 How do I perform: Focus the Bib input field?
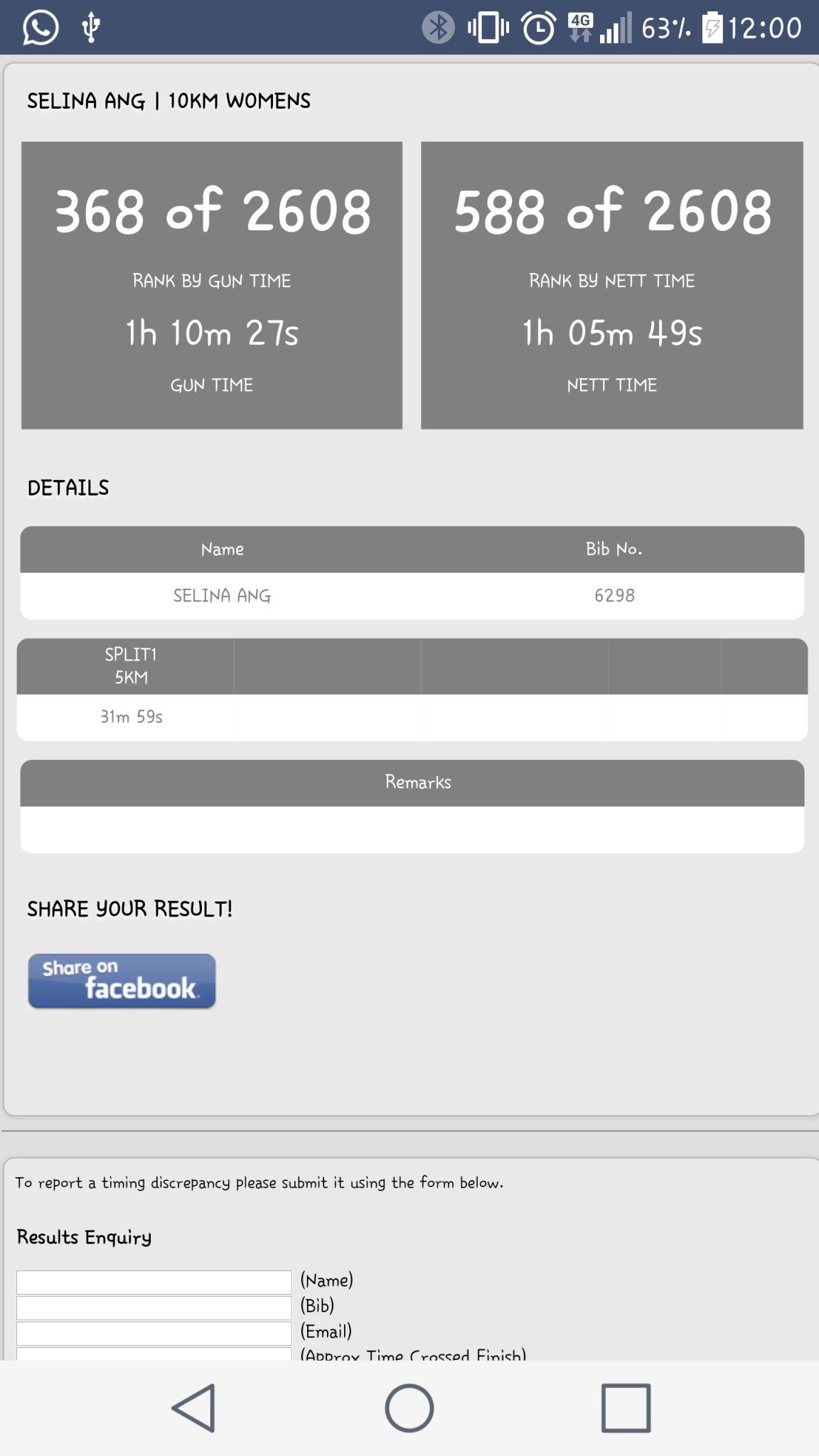(154, 1307)
